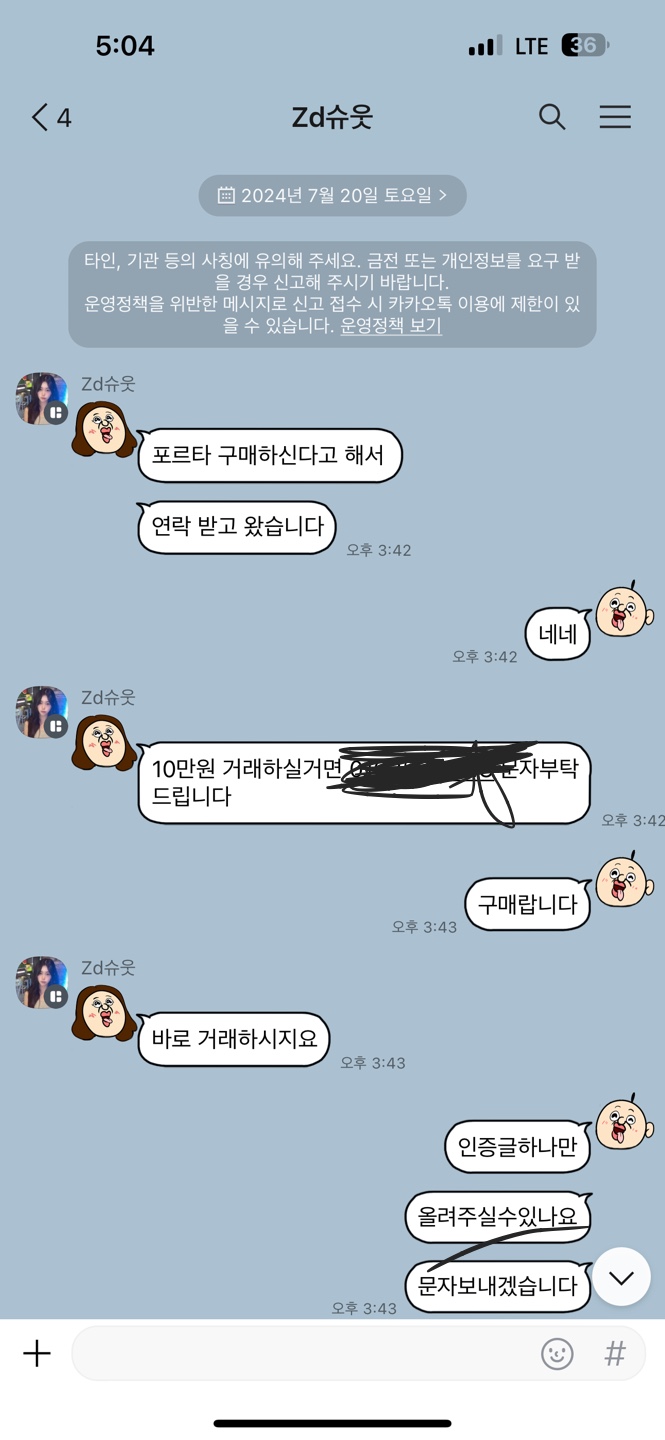Open the plus attachment menu
The image size is (665, 1440).
37,1354
